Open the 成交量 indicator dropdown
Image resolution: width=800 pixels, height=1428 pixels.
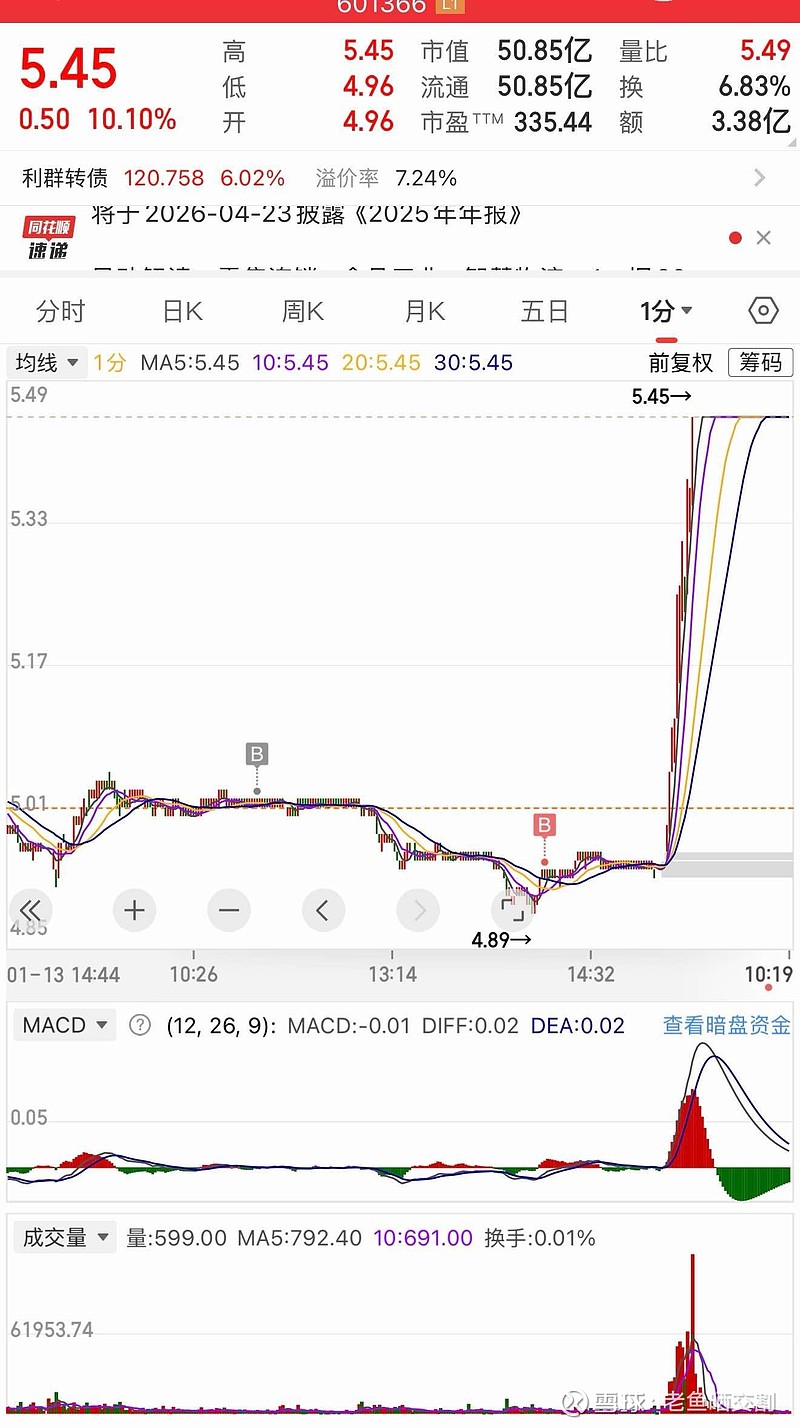(66, 1238)
